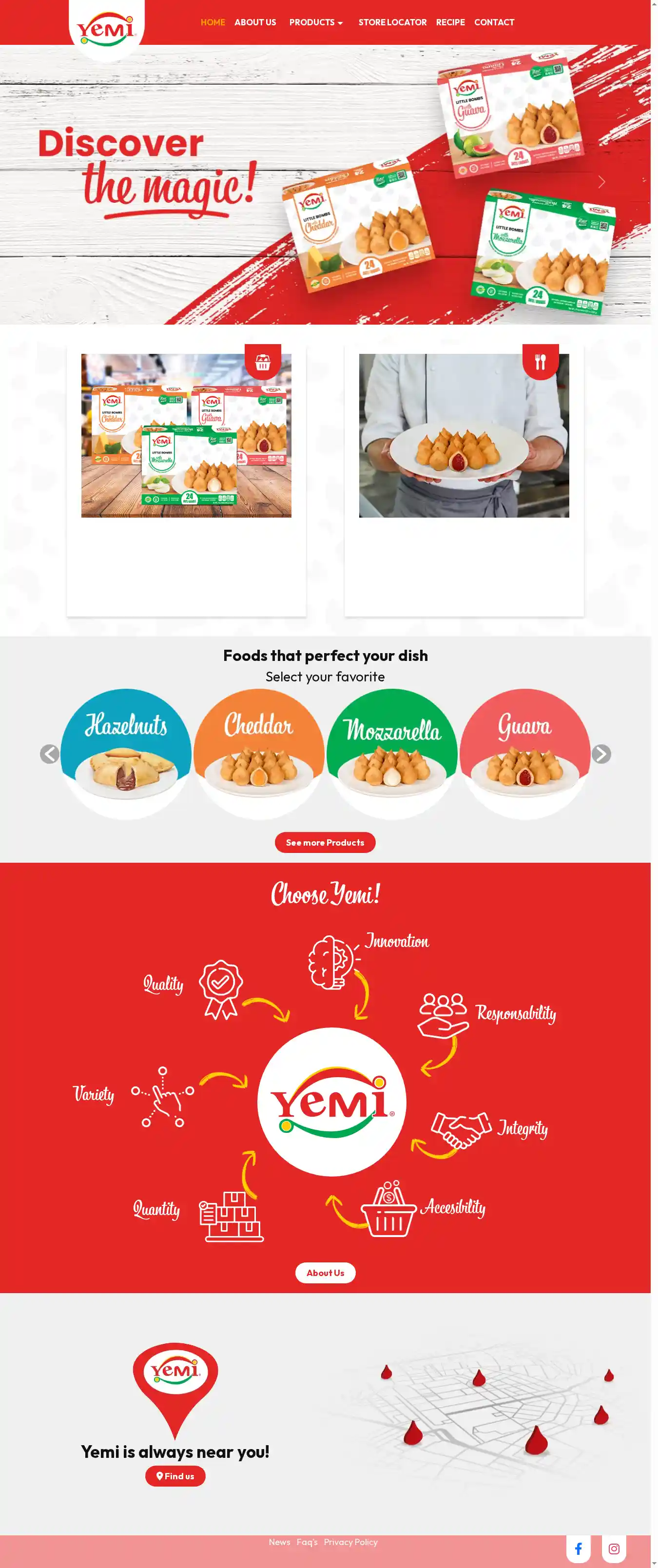Go to About Us in top menu
Viewport: 658px width, 1568px height.
tap(255, 22)
